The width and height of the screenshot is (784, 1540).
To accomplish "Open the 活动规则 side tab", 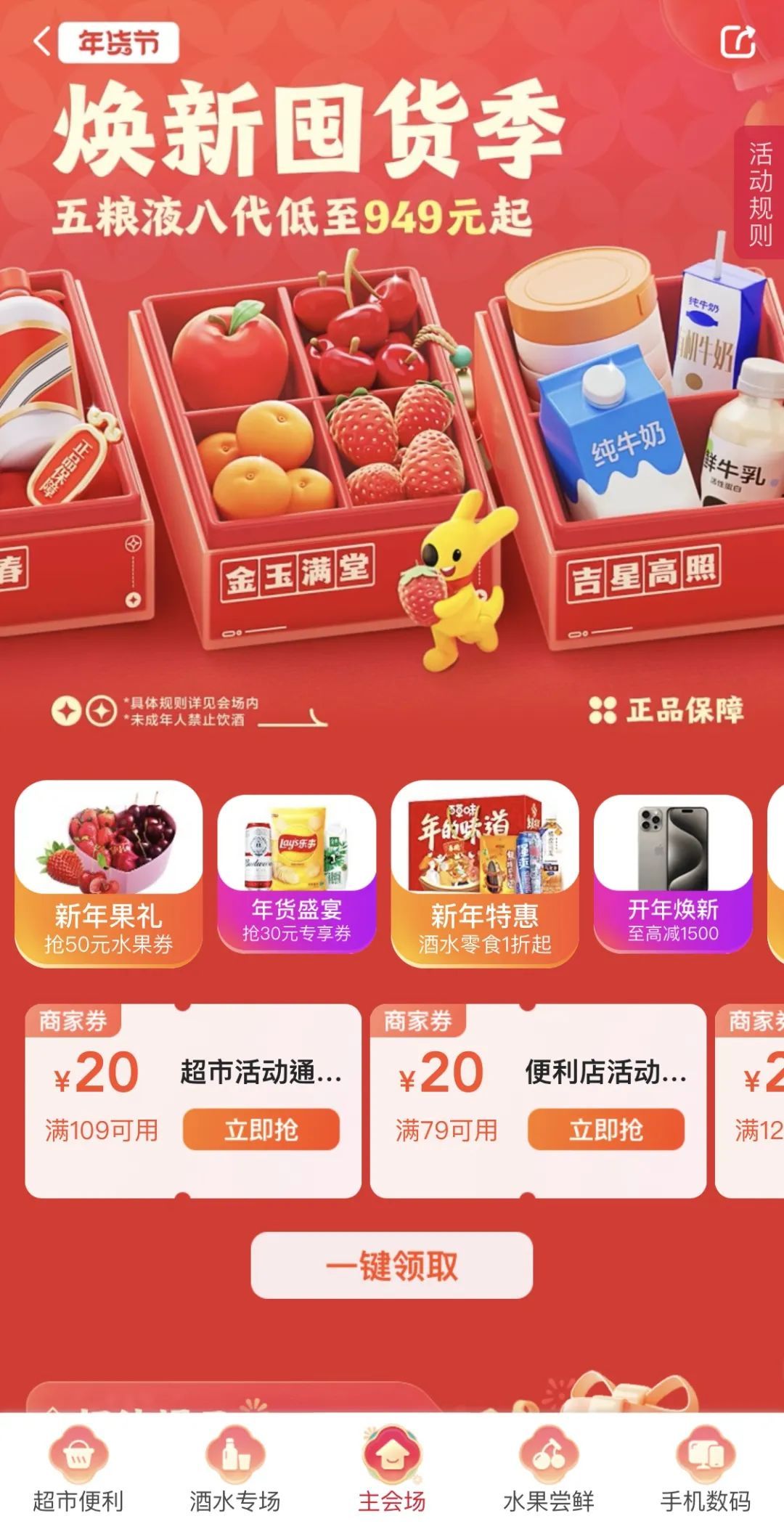I will coord(760,193).
